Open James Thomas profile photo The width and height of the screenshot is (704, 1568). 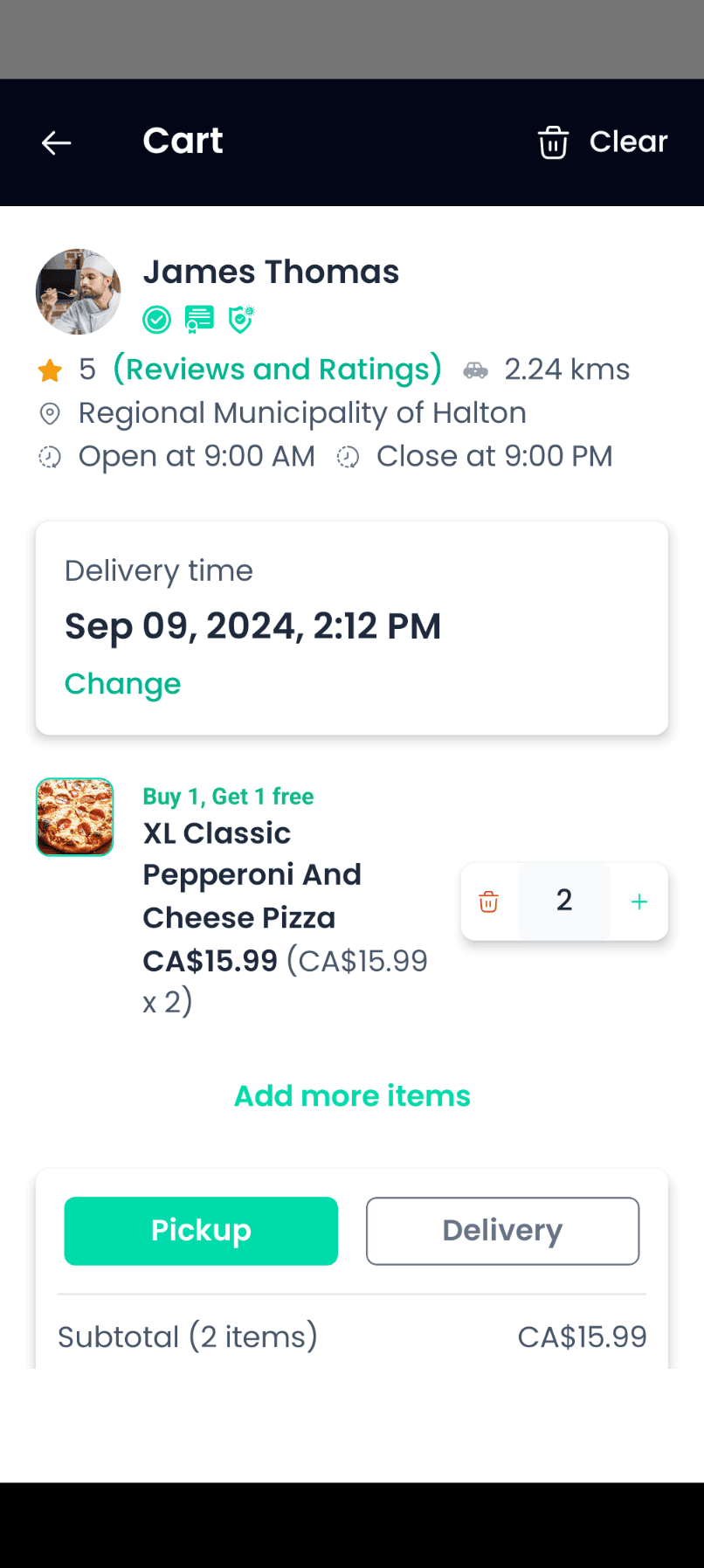pos(79,292)
